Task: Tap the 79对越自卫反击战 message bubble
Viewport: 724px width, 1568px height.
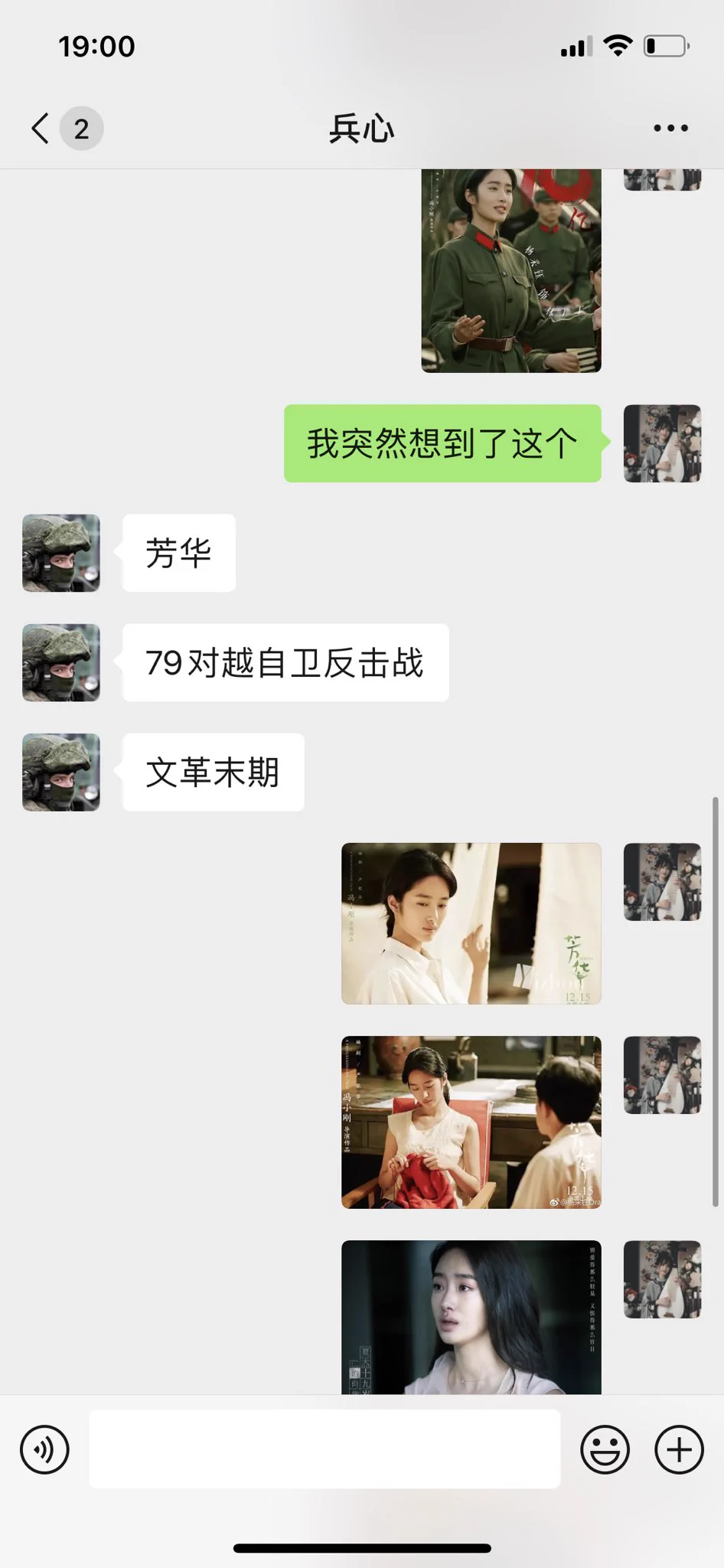Action: pos(285,663)
